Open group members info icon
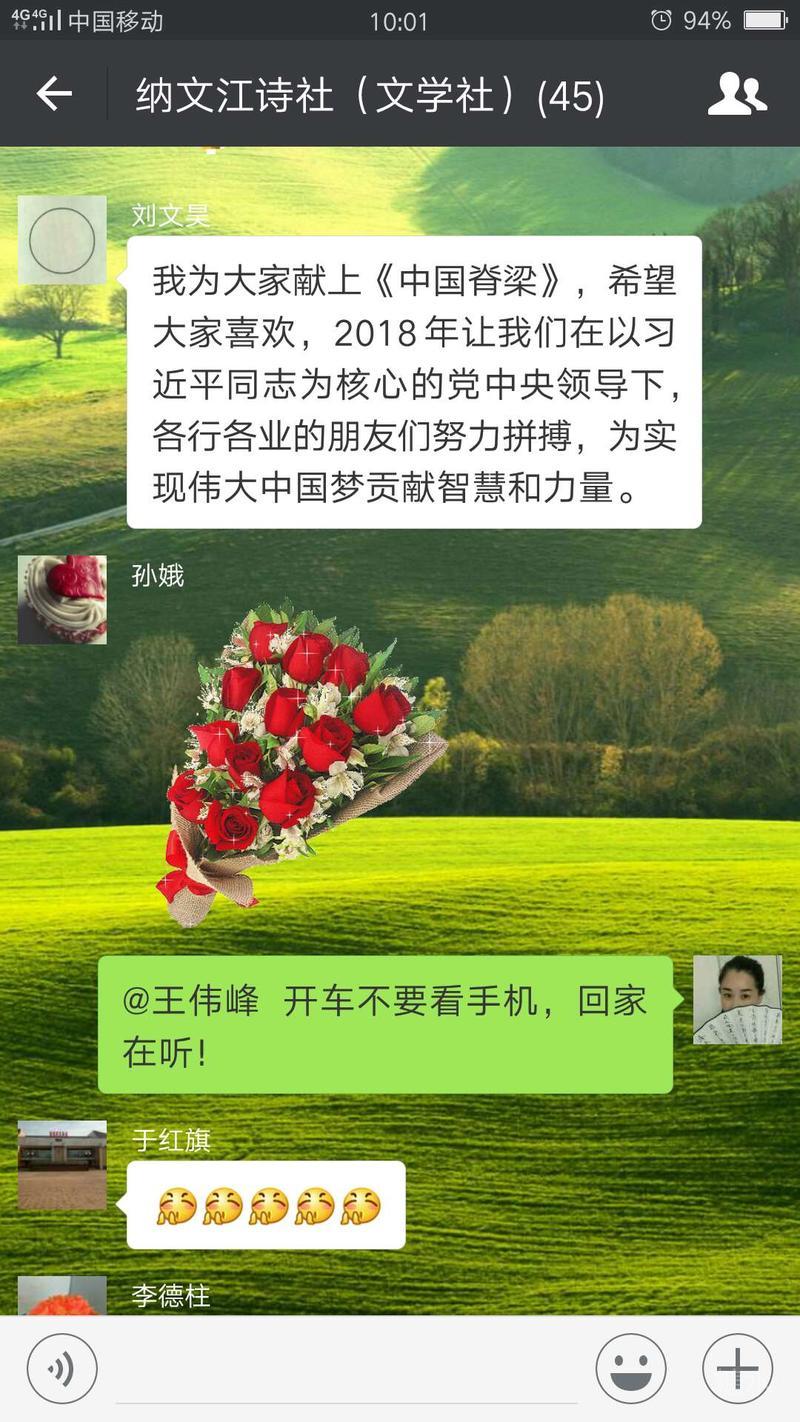Viewport: 800px width, 1422px height. (737, 95)
